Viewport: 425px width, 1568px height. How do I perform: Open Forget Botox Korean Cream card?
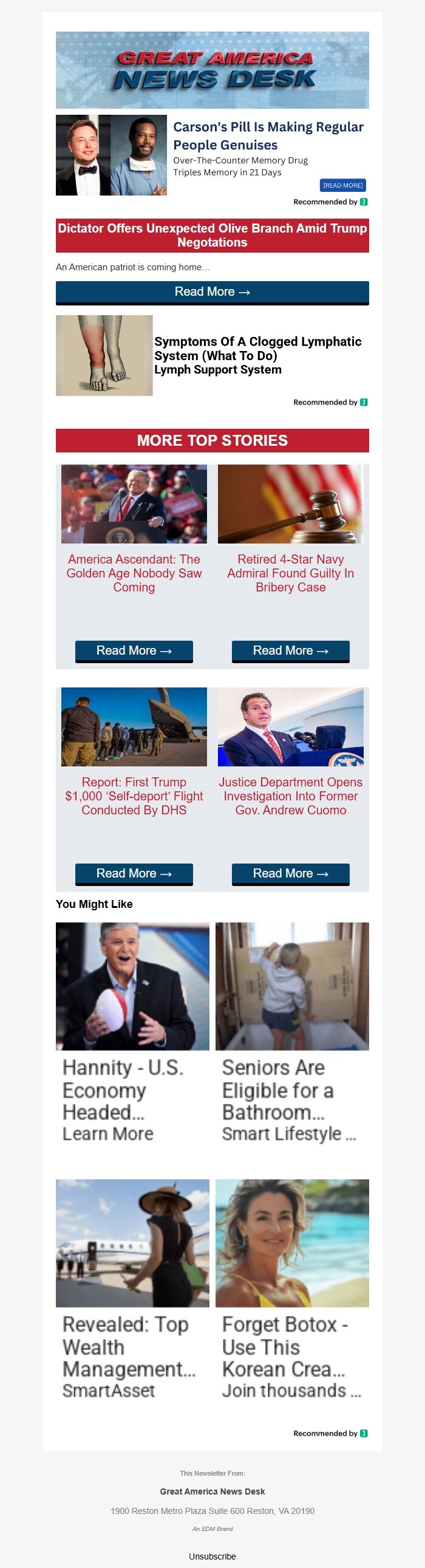pos(291,1292)
